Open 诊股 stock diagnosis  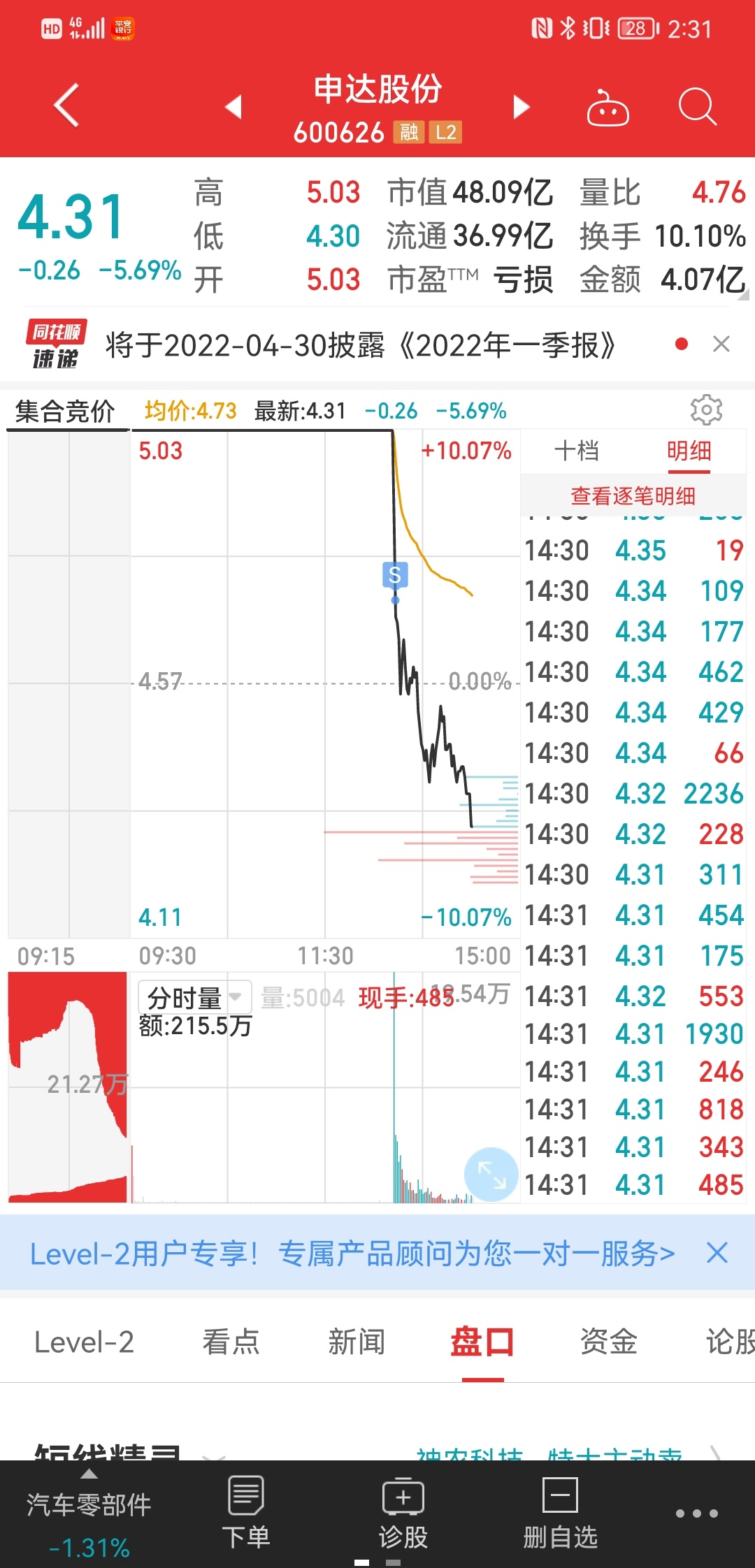pyautogui.click(x=403, y=1512)
